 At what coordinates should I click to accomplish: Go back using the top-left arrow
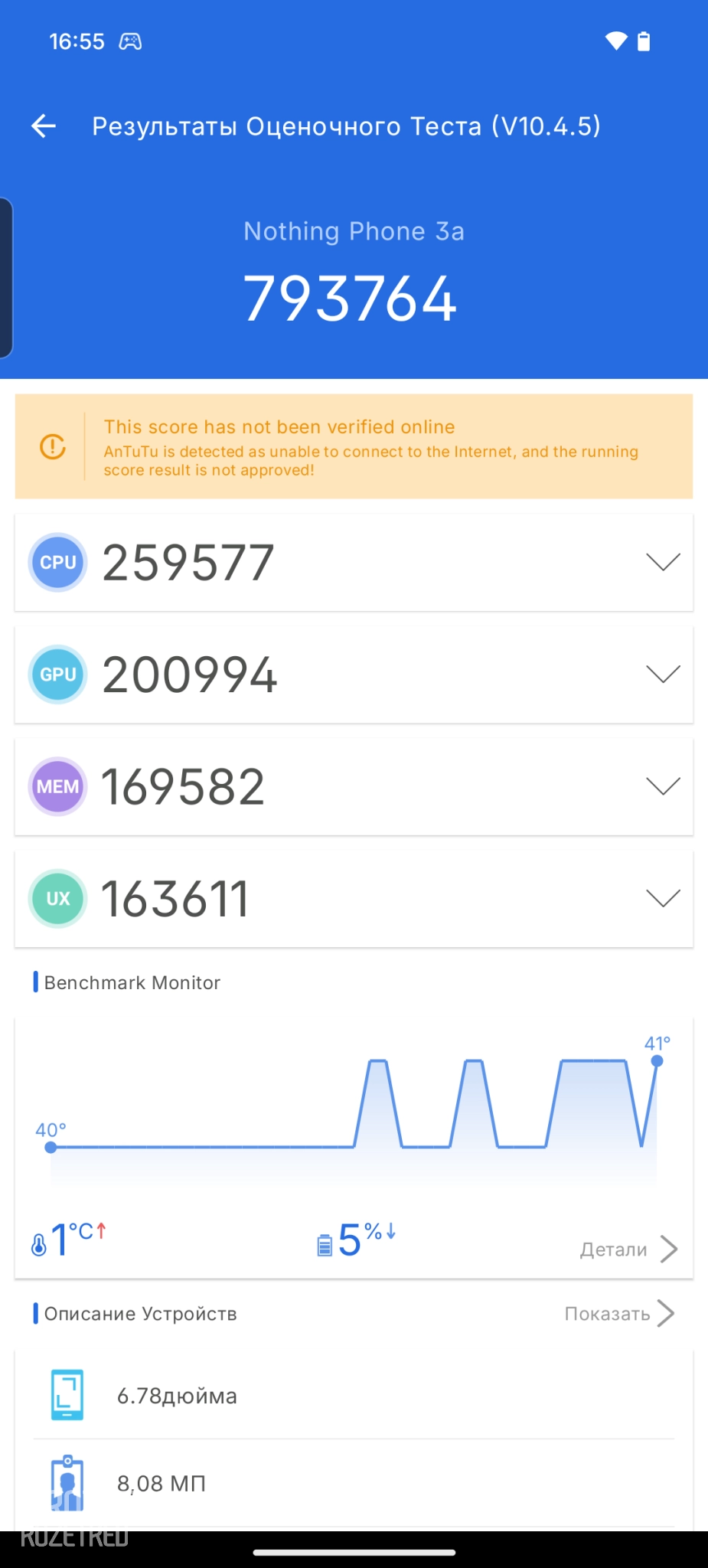pyautogui.click(x=44, y=126)
